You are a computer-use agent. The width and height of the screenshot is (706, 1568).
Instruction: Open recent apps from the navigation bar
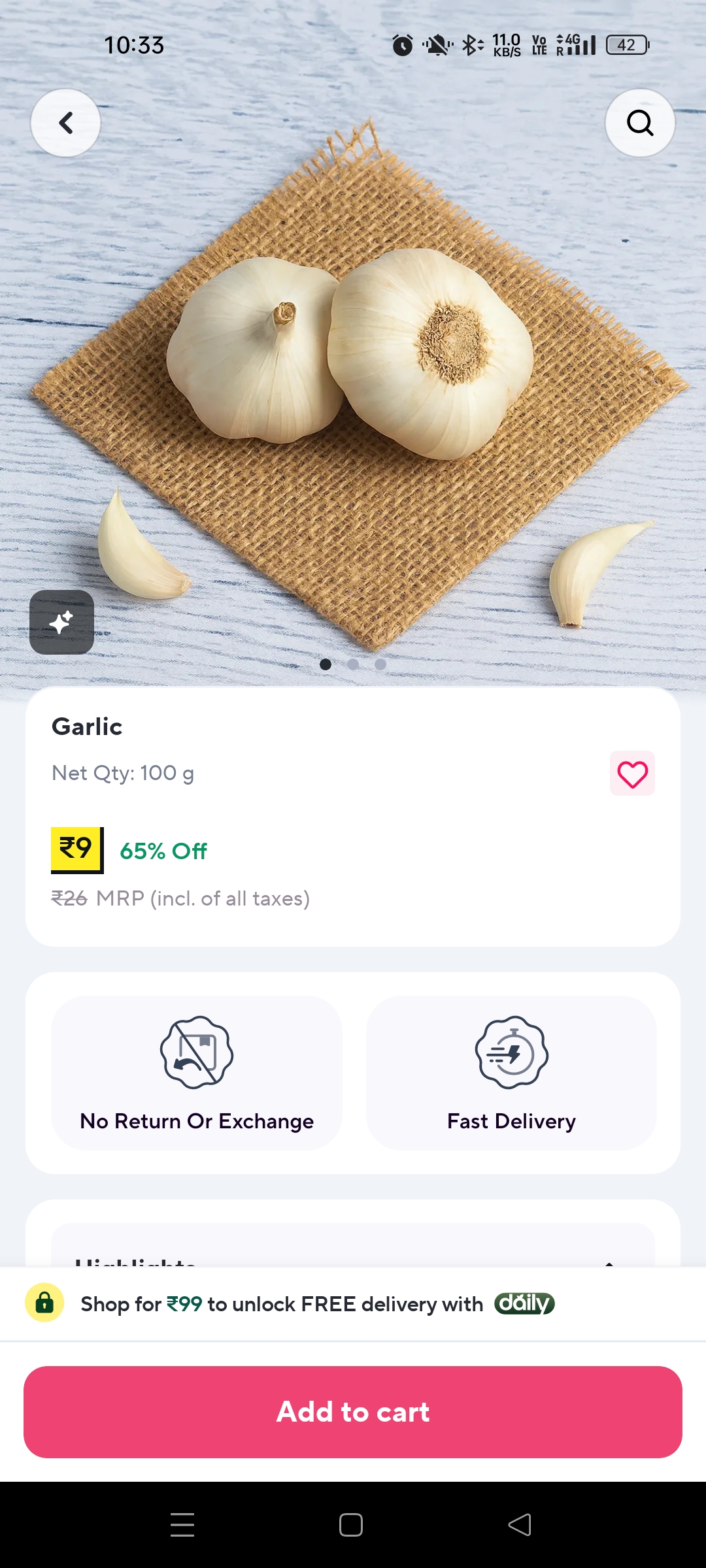[x=182, y=1525]
